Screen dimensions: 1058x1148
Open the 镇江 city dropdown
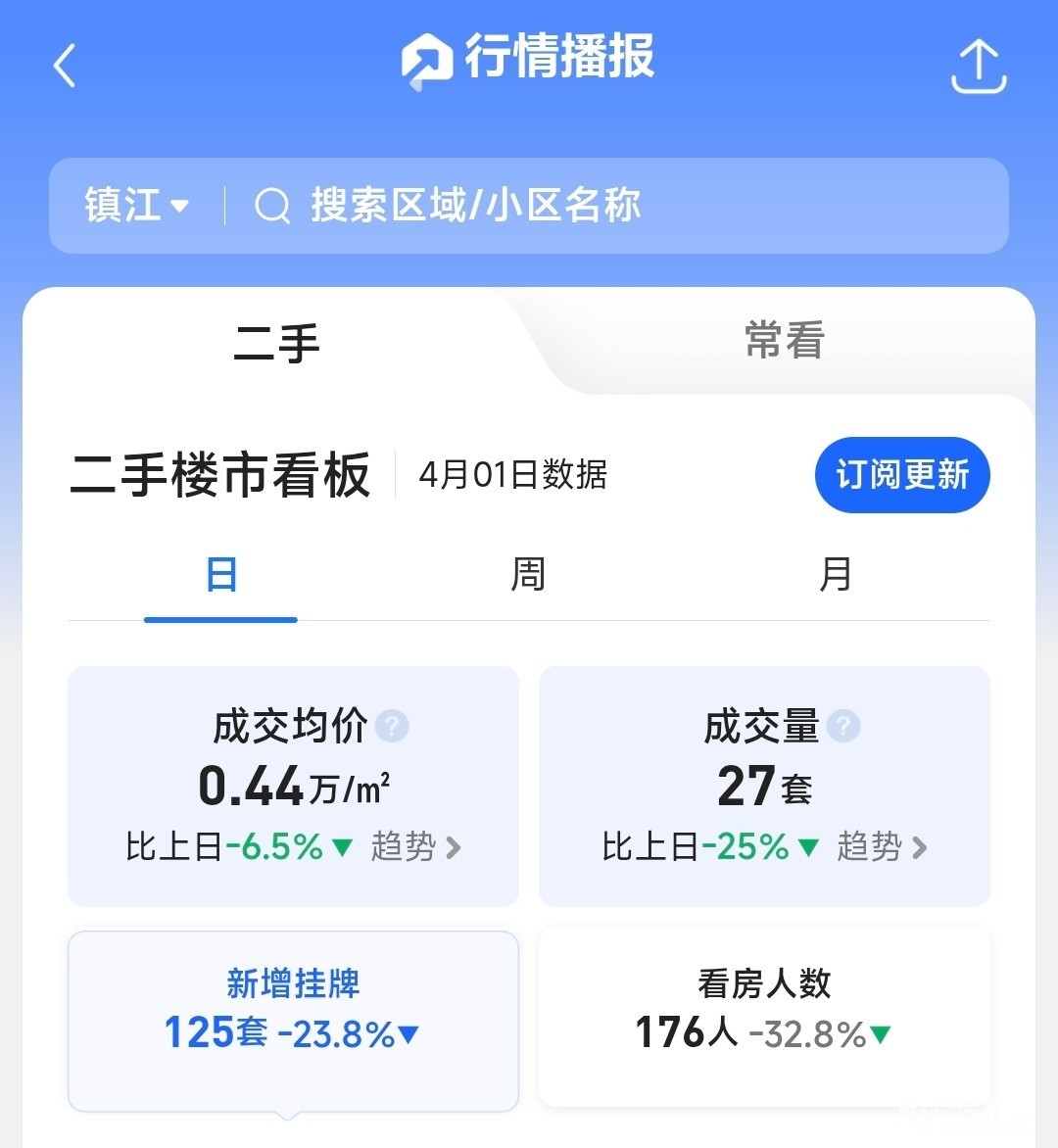[x=136, y=206]
